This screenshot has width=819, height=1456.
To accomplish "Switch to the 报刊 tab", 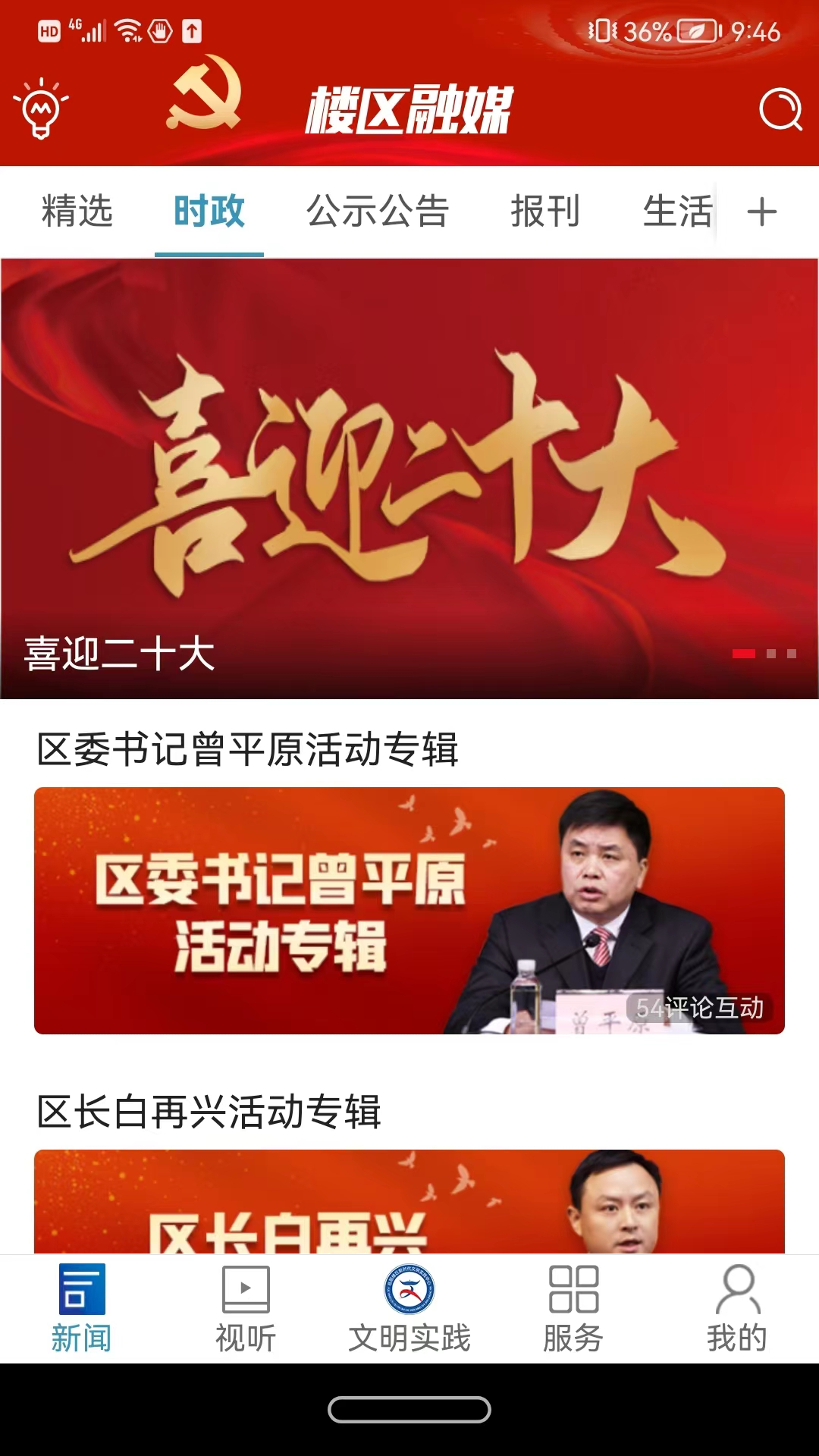I will click(545, 212).
